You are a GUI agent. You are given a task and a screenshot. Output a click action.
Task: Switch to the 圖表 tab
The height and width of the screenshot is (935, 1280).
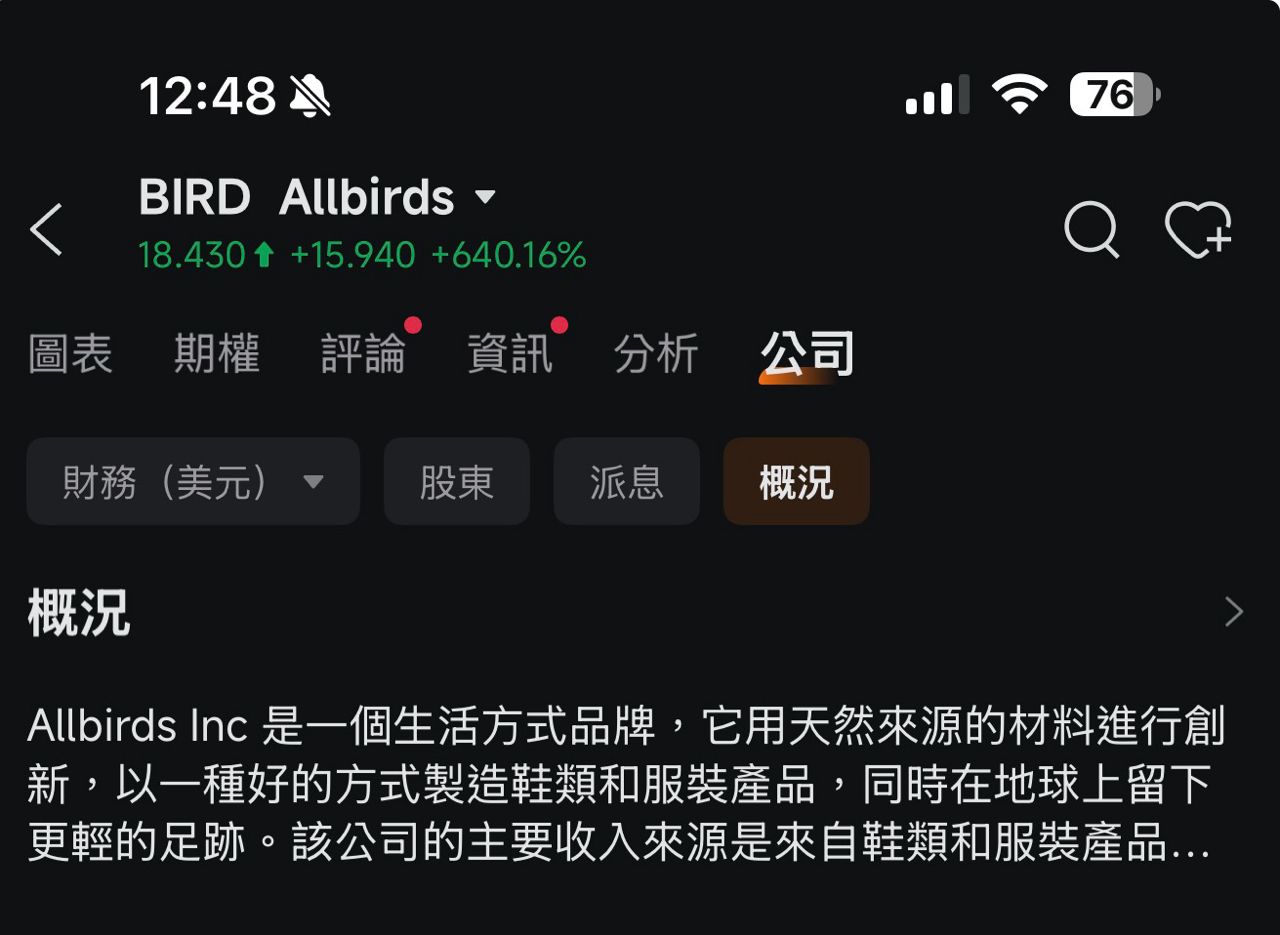tap(70, 355)
